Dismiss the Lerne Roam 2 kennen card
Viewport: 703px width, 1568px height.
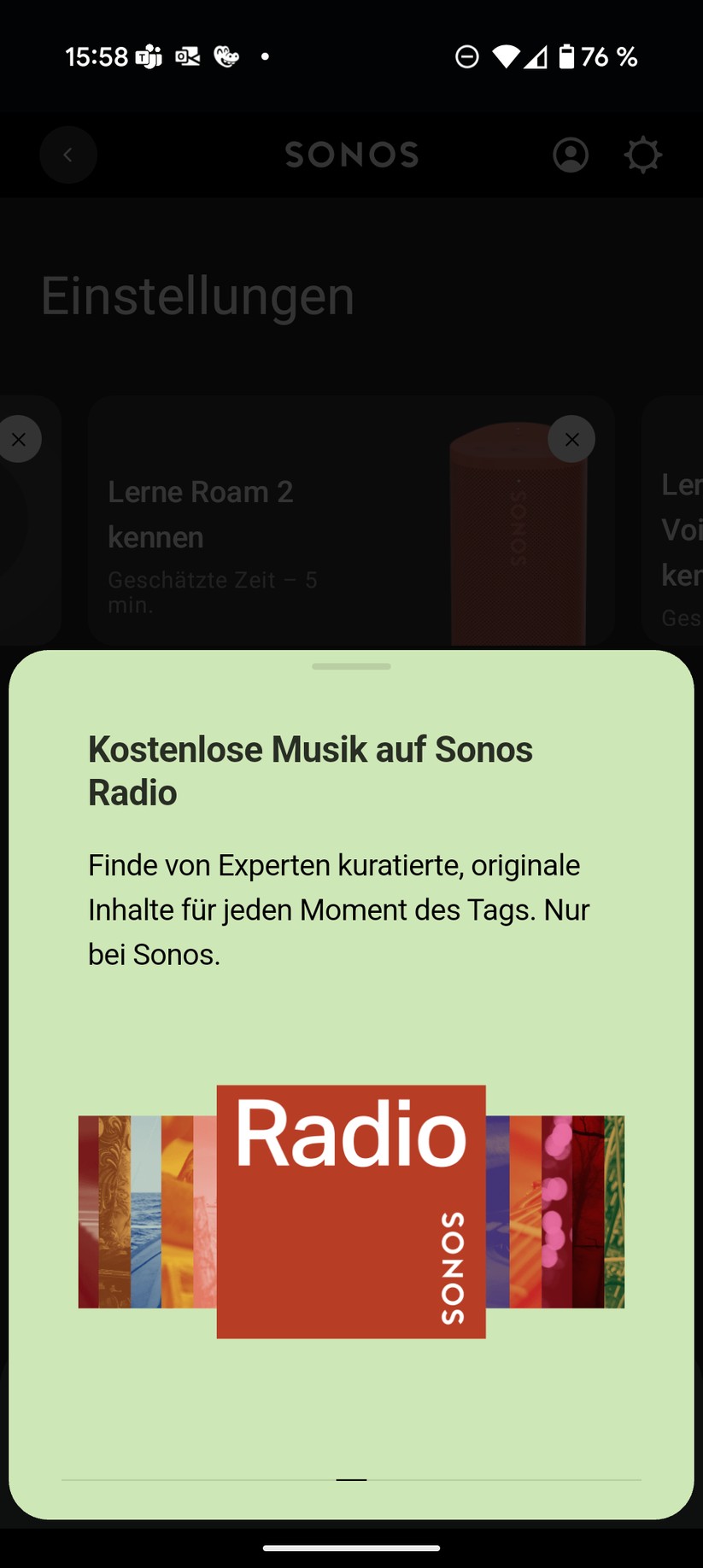[571, 439]
